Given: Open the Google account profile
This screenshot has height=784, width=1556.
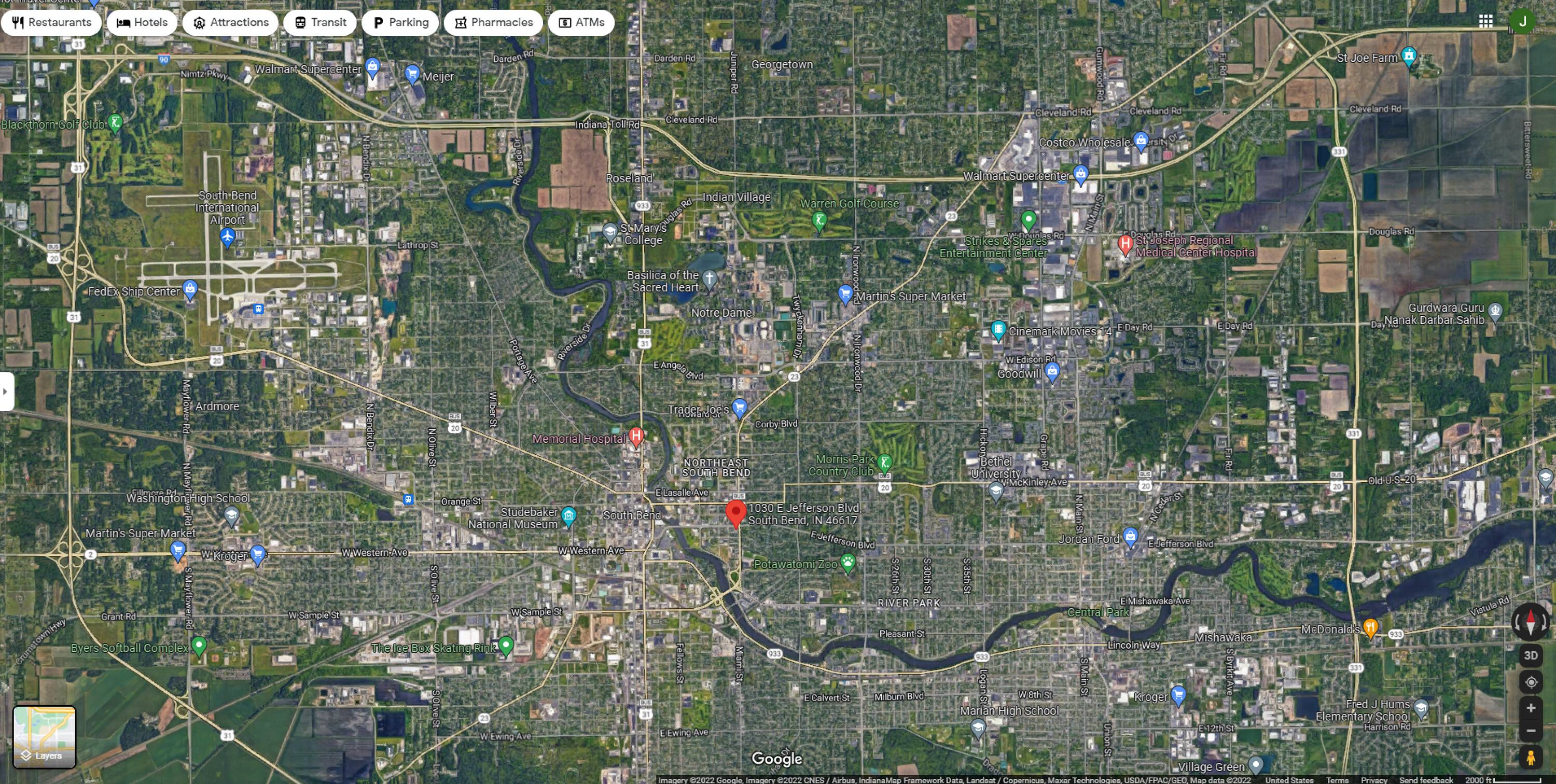Looking at the screenshot, I should pos(1522,21).
